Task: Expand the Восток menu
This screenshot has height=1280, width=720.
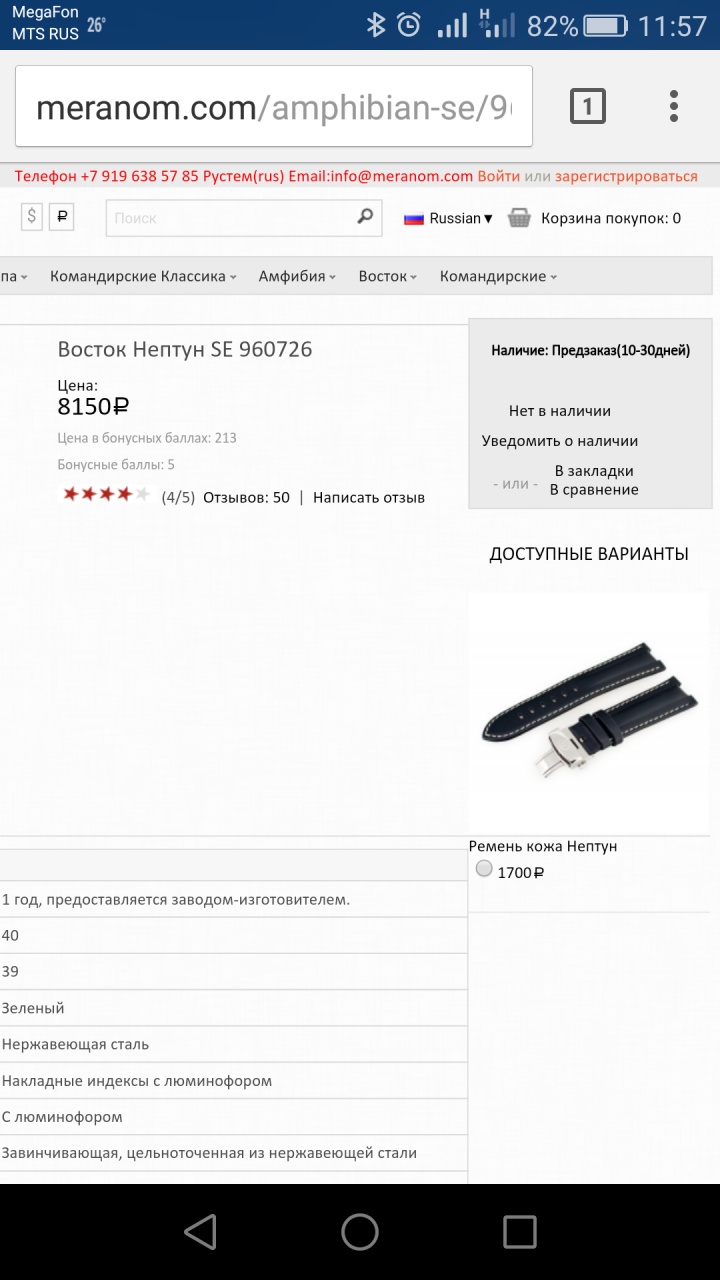Action: coord(387,276)
